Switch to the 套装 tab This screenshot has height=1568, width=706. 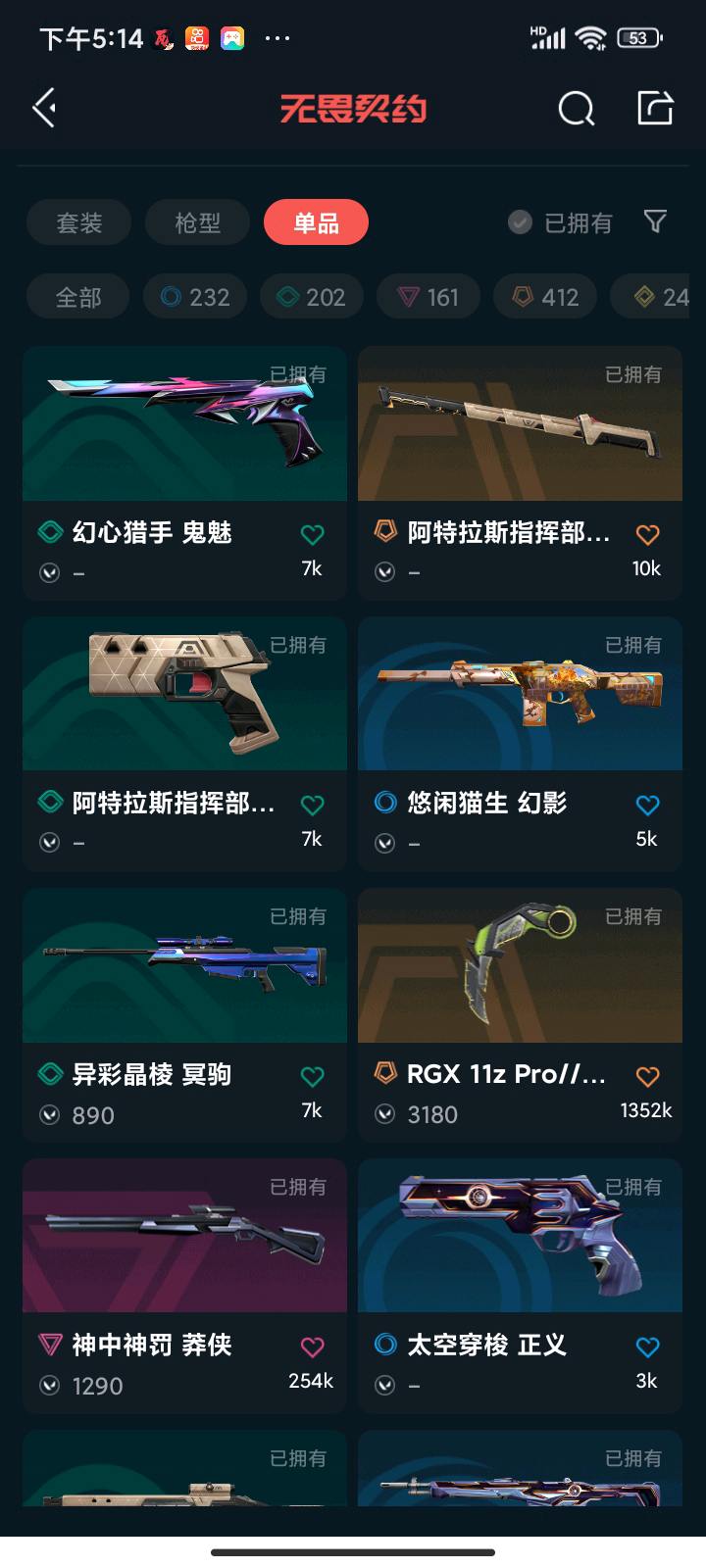click(x=79, y=222)
